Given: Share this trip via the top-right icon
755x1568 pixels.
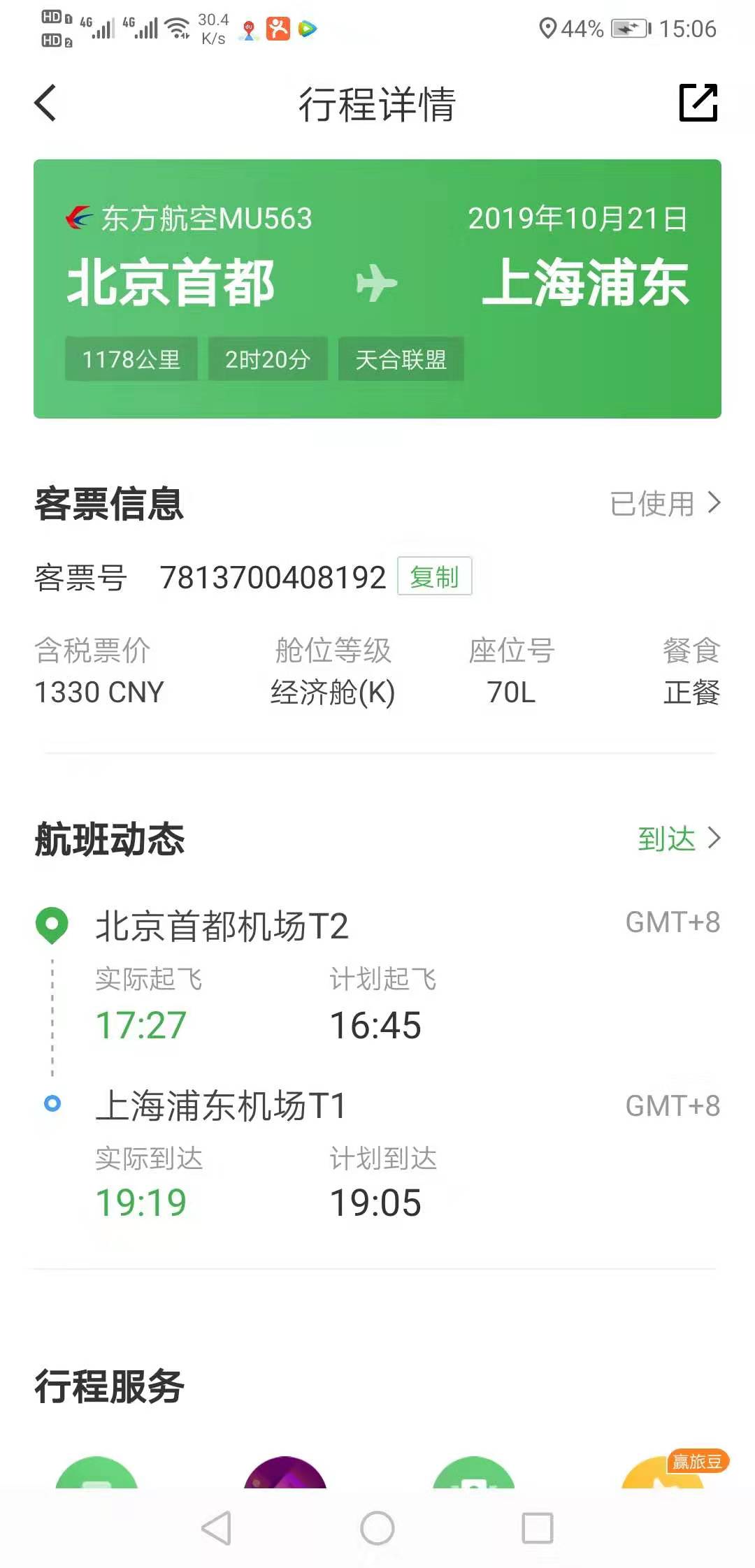Looking at the screenshot, I should coord(698,103).
